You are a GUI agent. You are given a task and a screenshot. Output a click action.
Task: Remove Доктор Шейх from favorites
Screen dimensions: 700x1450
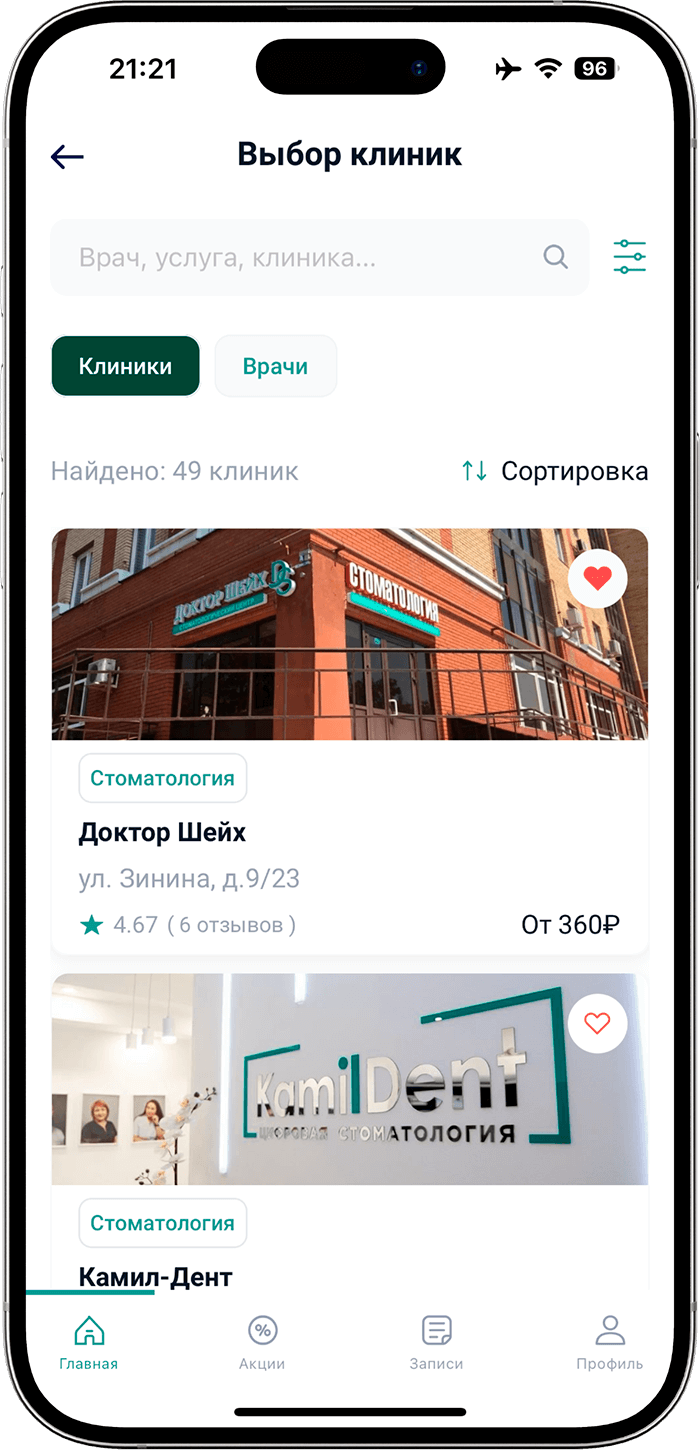coord(597,578)
